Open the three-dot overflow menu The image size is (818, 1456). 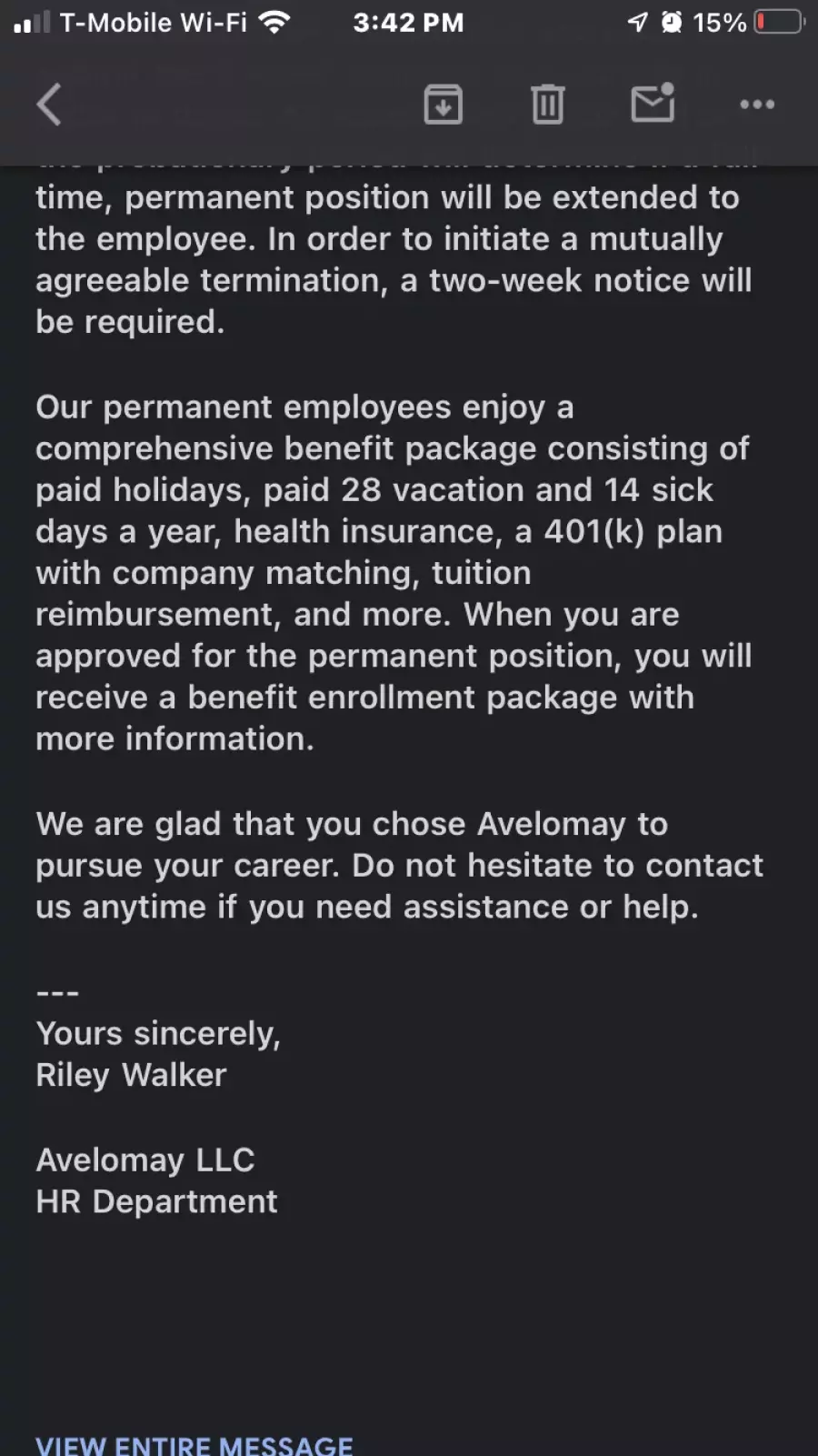pyautogui.click(x=757, y=105)
